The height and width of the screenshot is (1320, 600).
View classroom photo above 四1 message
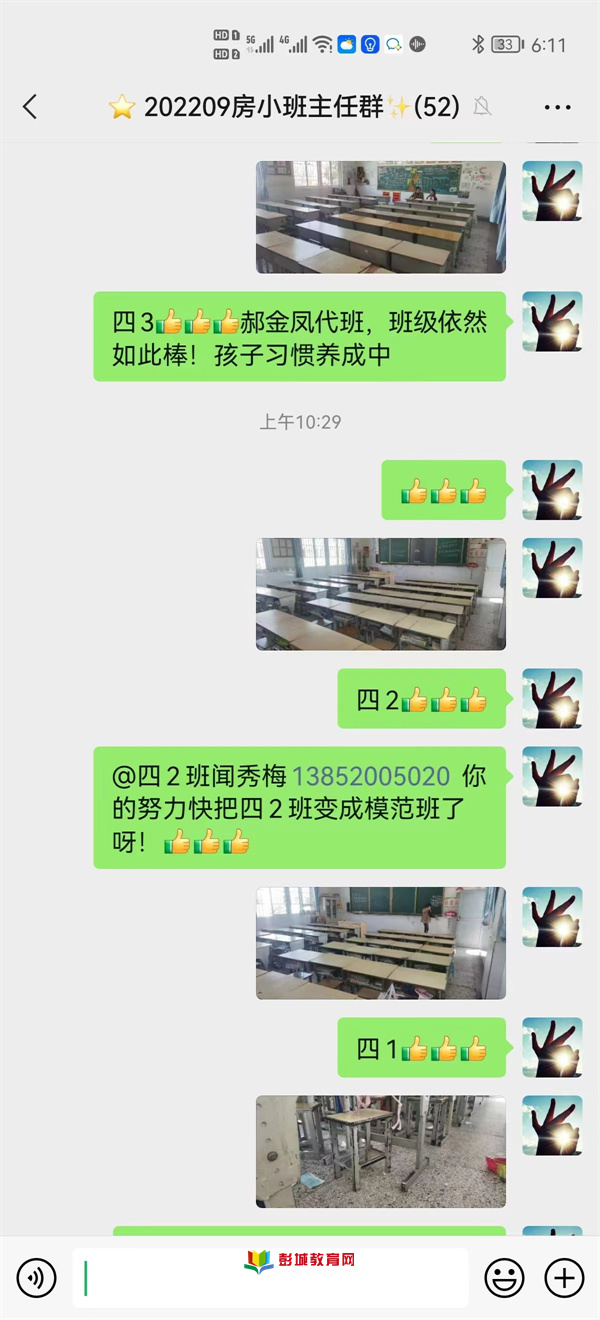click(x=380, y=943)
